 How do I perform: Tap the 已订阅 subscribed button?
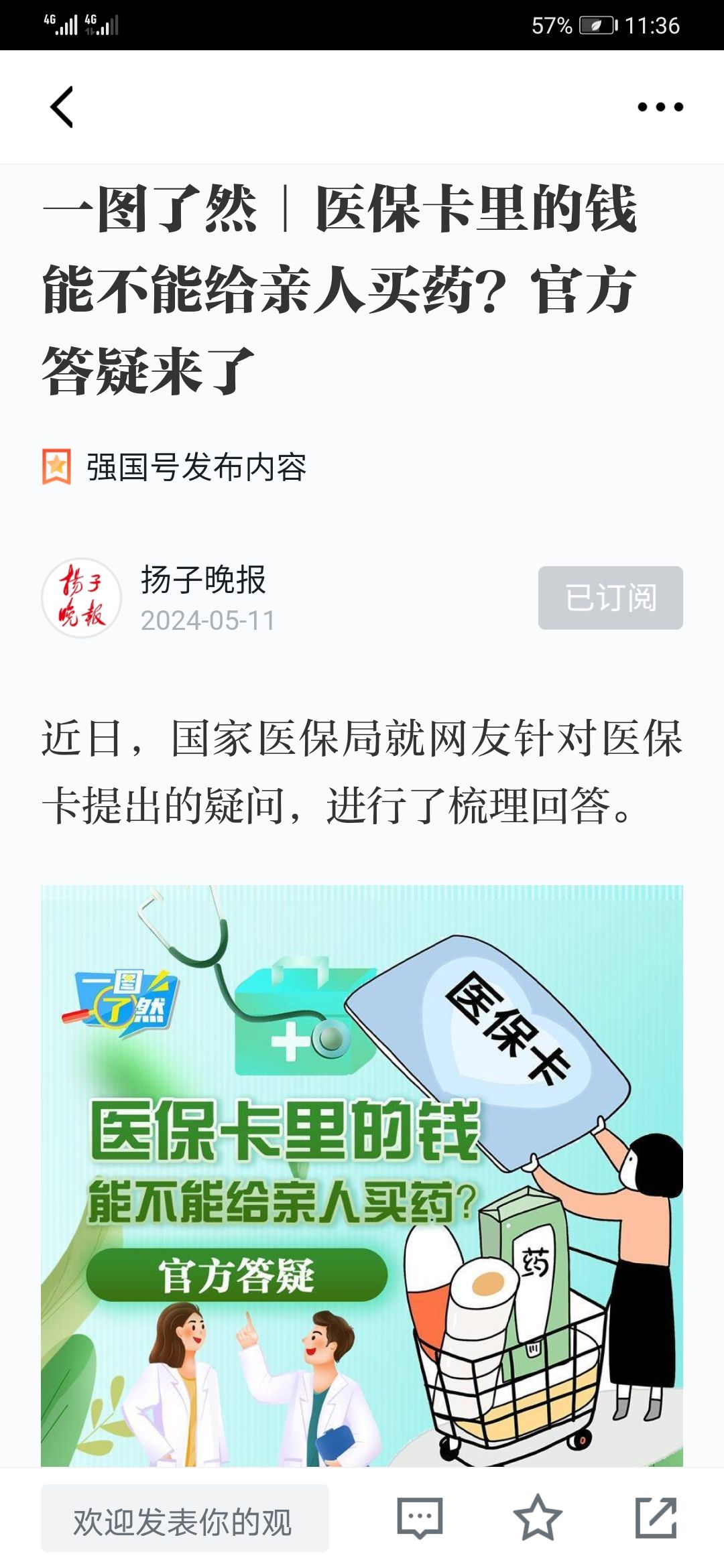tap(610, 598)
